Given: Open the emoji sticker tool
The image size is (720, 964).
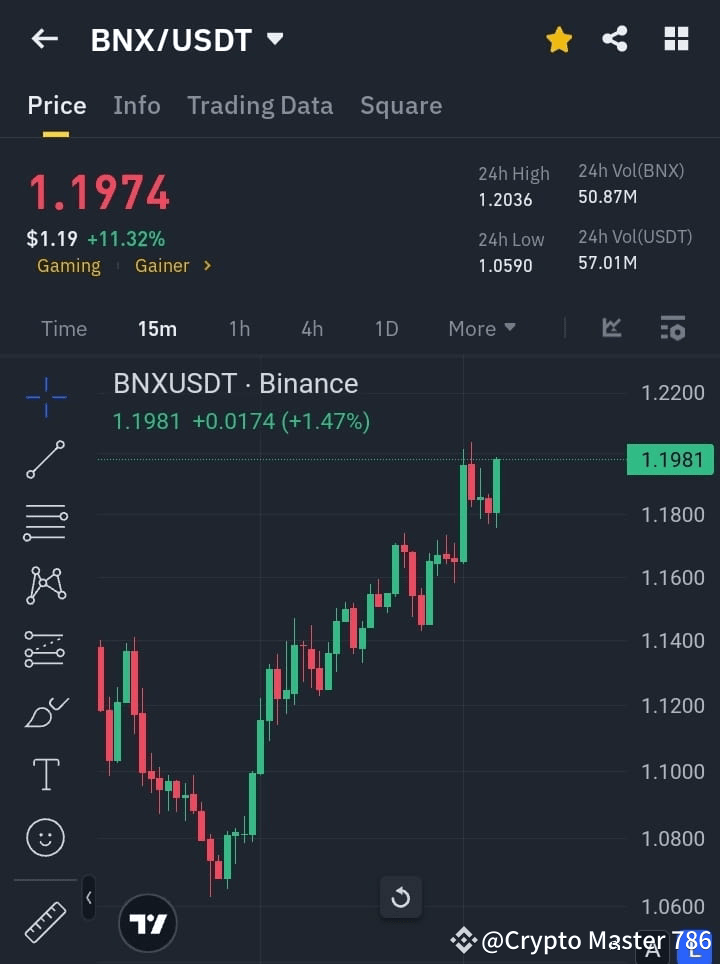Looking at the screenshot, I should (45, 838).
